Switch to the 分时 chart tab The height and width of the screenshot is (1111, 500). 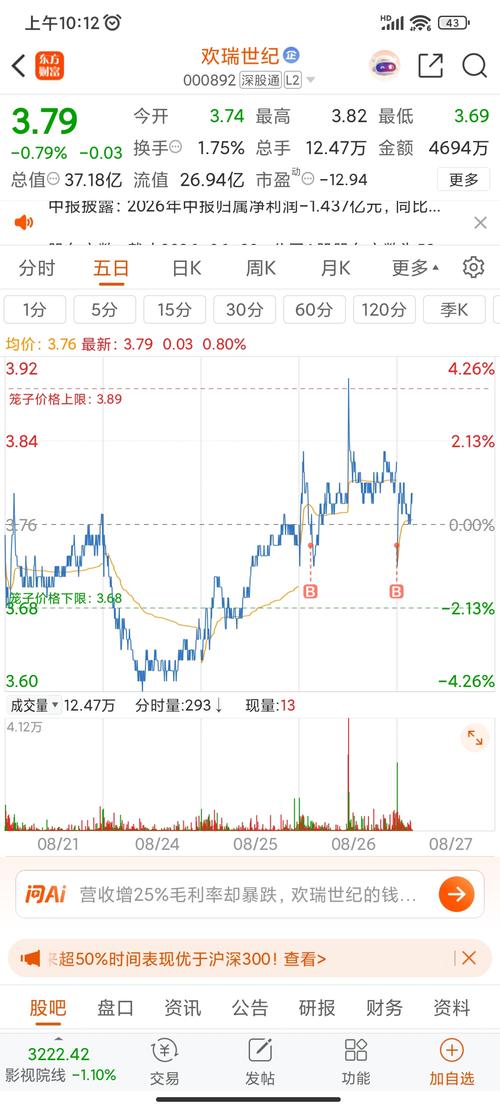(37, 268)
